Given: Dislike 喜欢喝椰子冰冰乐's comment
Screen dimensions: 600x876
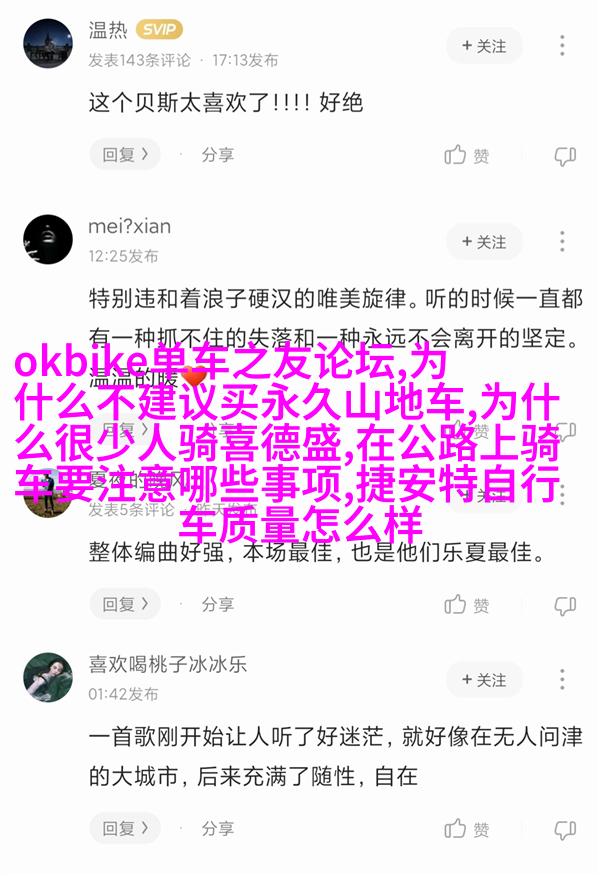Looking at the screenshot, I should [565, 829].
